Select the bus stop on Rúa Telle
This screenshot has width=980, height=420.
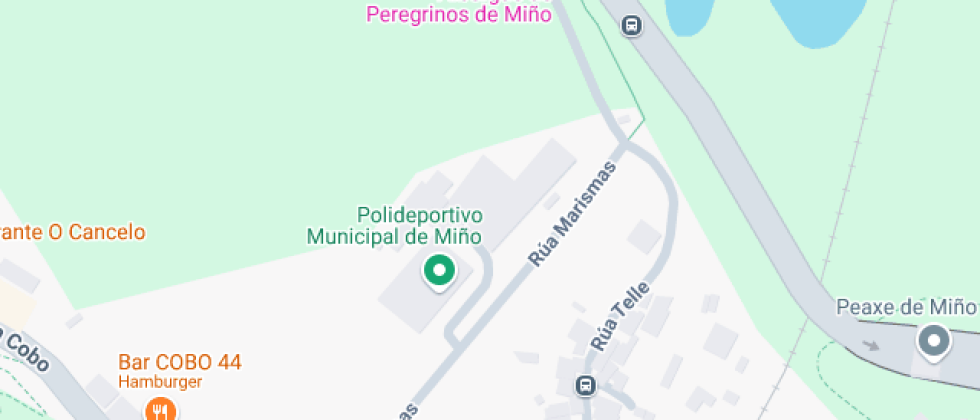click(585, 384)
